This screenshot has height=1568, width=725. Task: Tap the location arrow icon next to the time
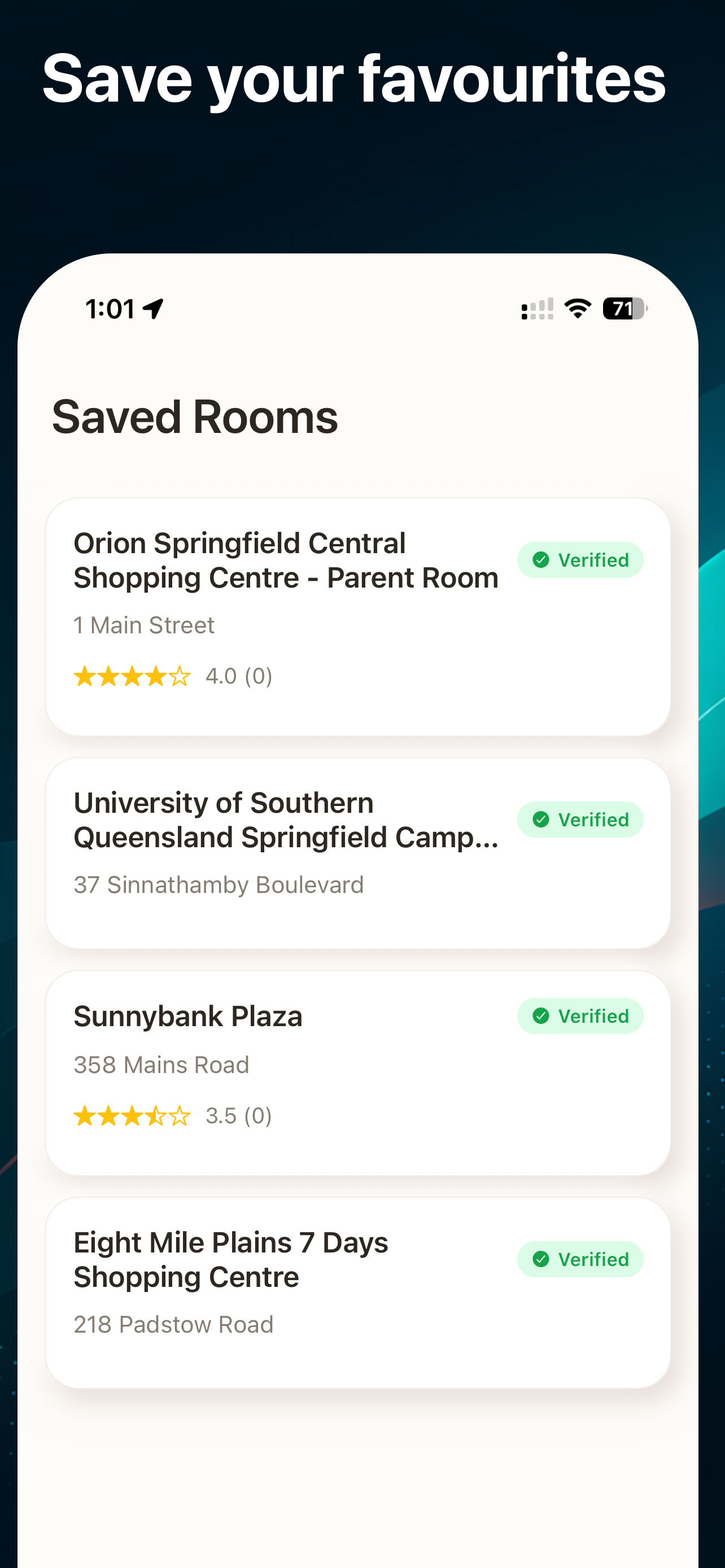152,309
